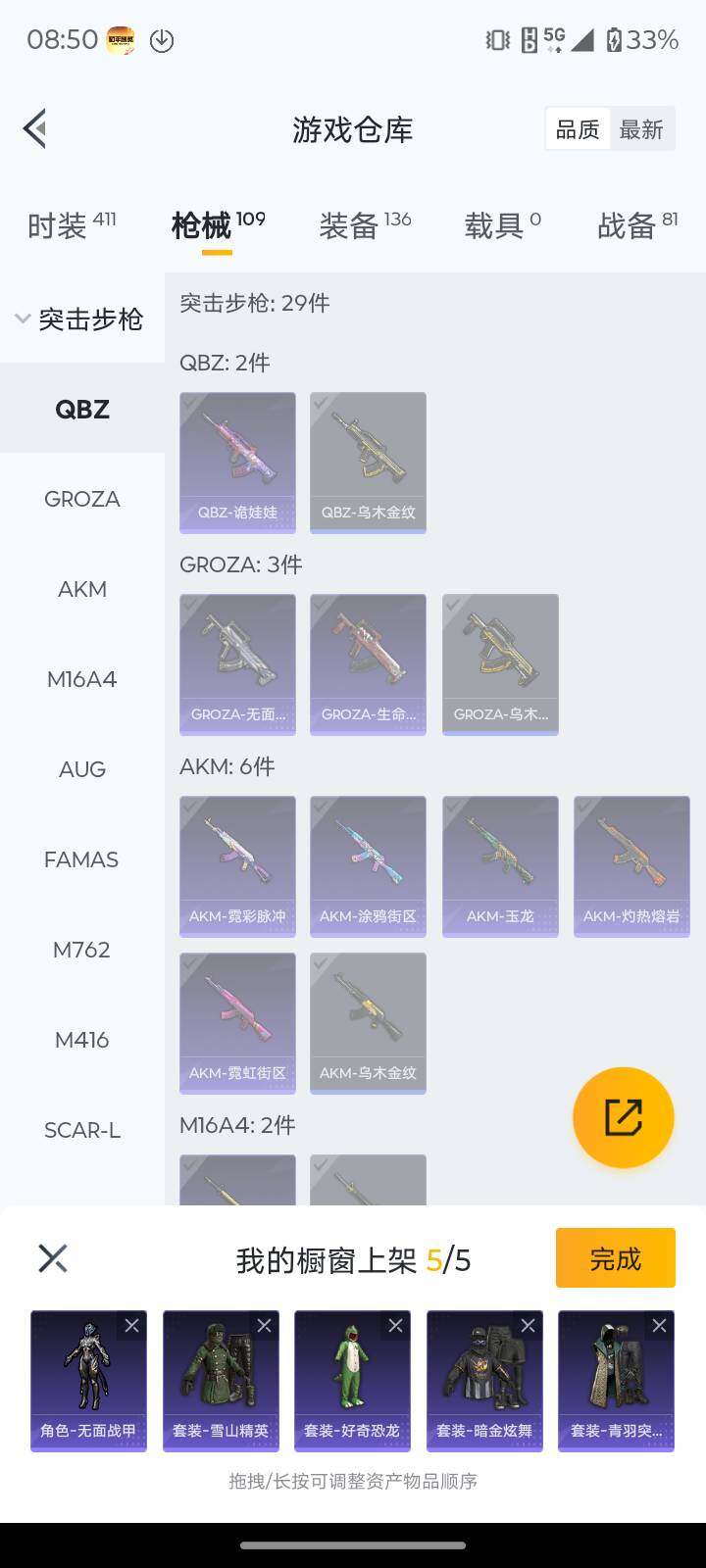Sort inventory by 最新
Screen dimensions: 706x1568
coord(641,129)
